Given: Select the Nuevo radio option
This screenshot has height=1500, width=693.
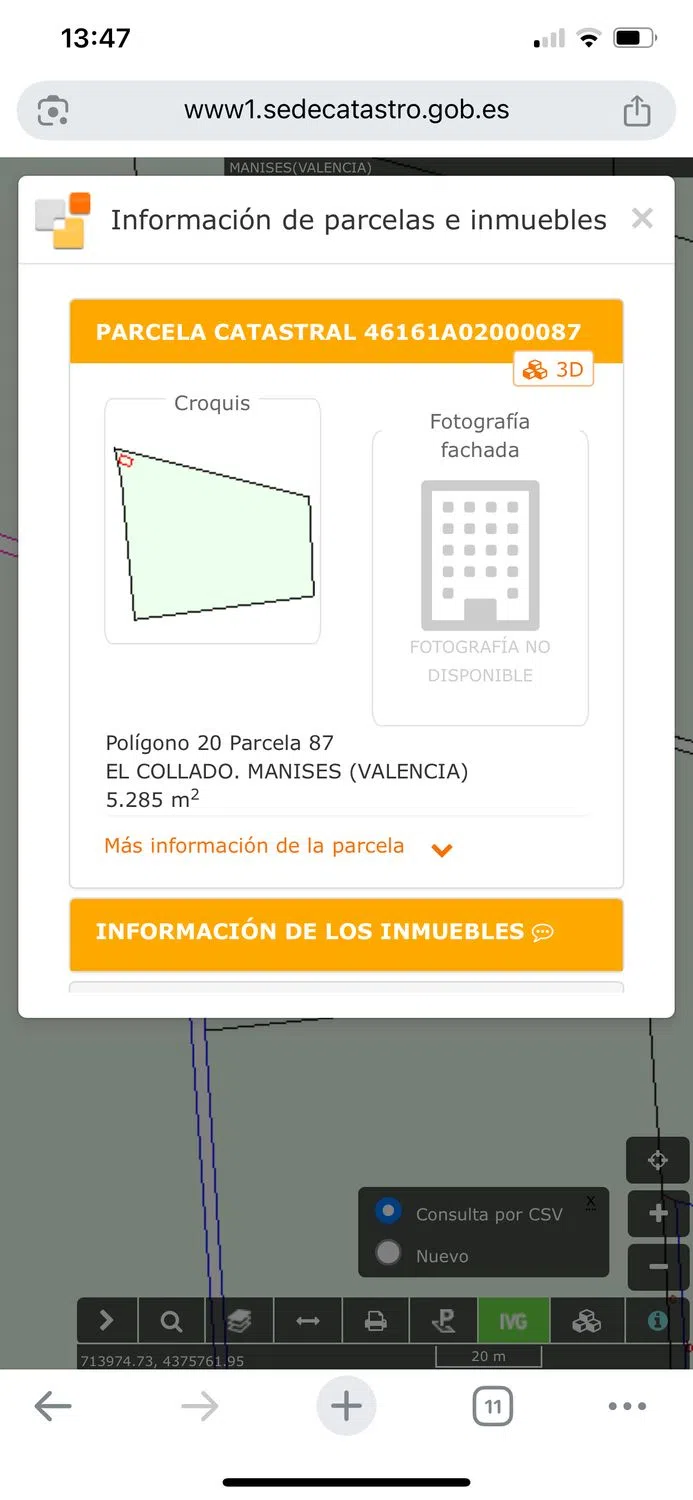Looking at the screenshot, I should (x=388, y=1253).
